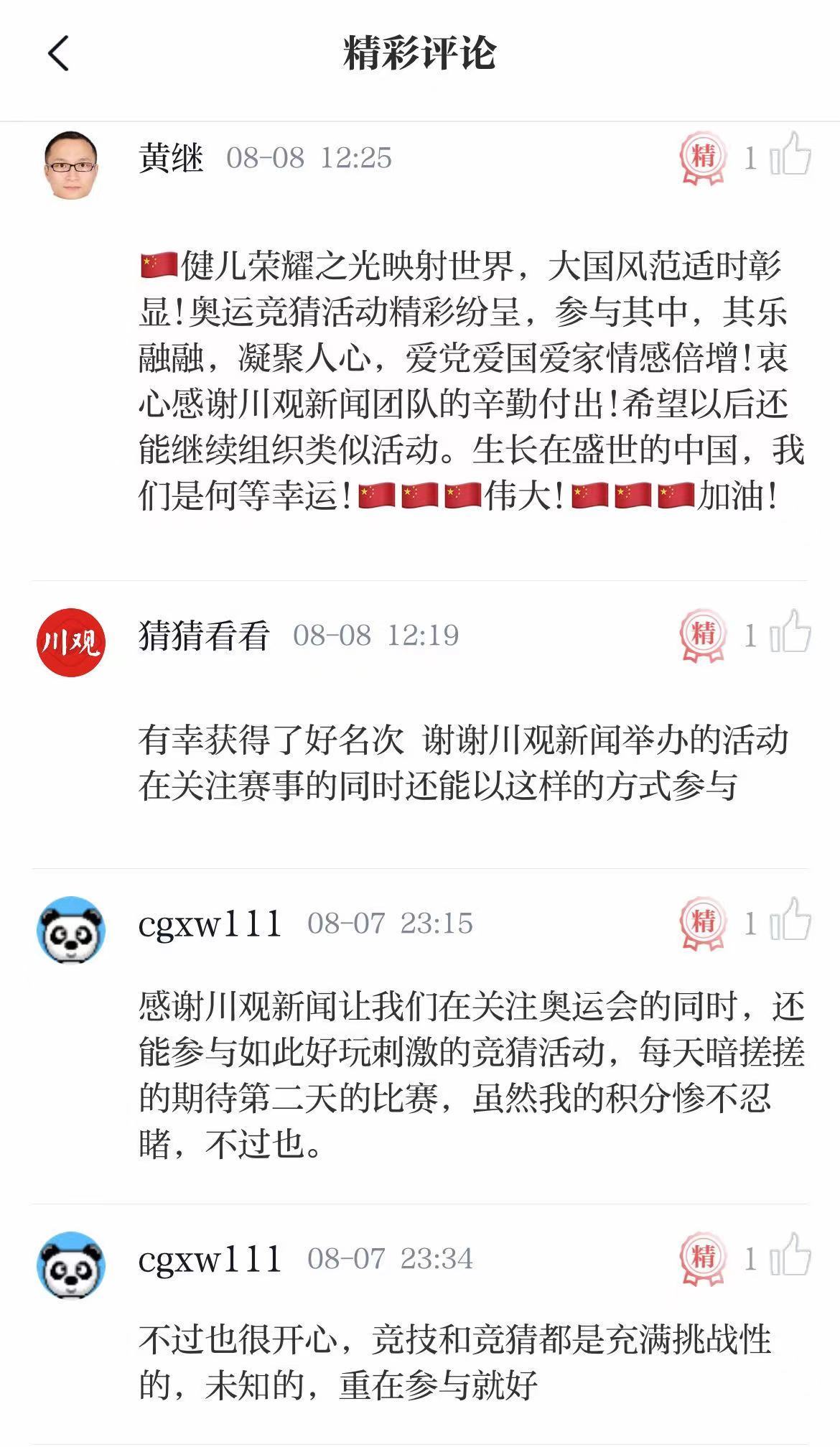The width and height of the screenshot is (840, 1447).
Task: Go back from the 精彩评论 page
Action: 58,53
